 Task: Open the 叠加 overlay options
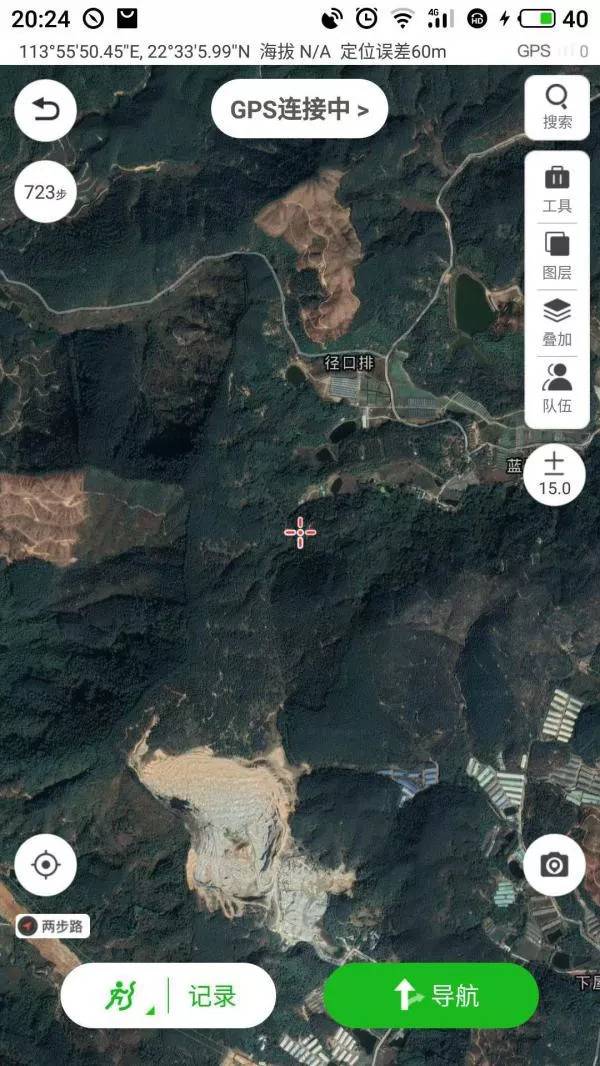tap(557, 323)
